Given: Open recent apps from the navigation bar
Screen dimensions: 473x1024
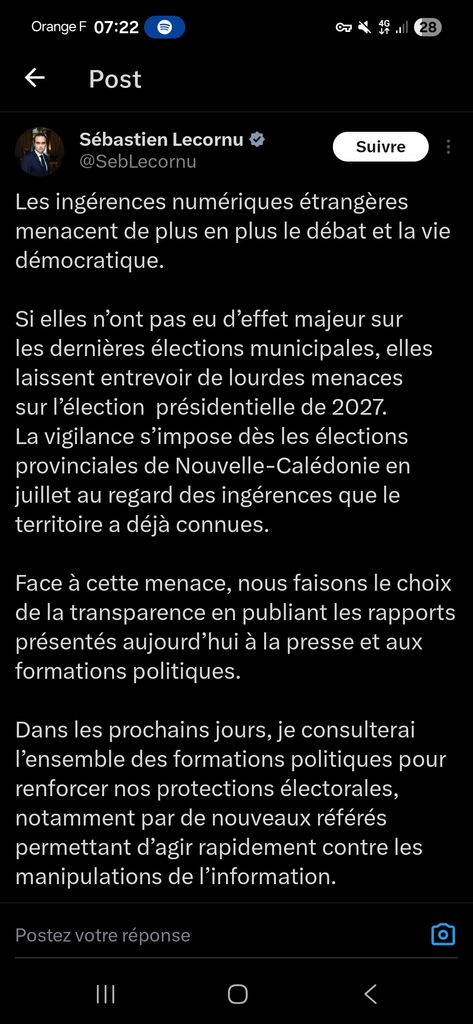Looking at the screenshot, I should click(x=105, y=994).
